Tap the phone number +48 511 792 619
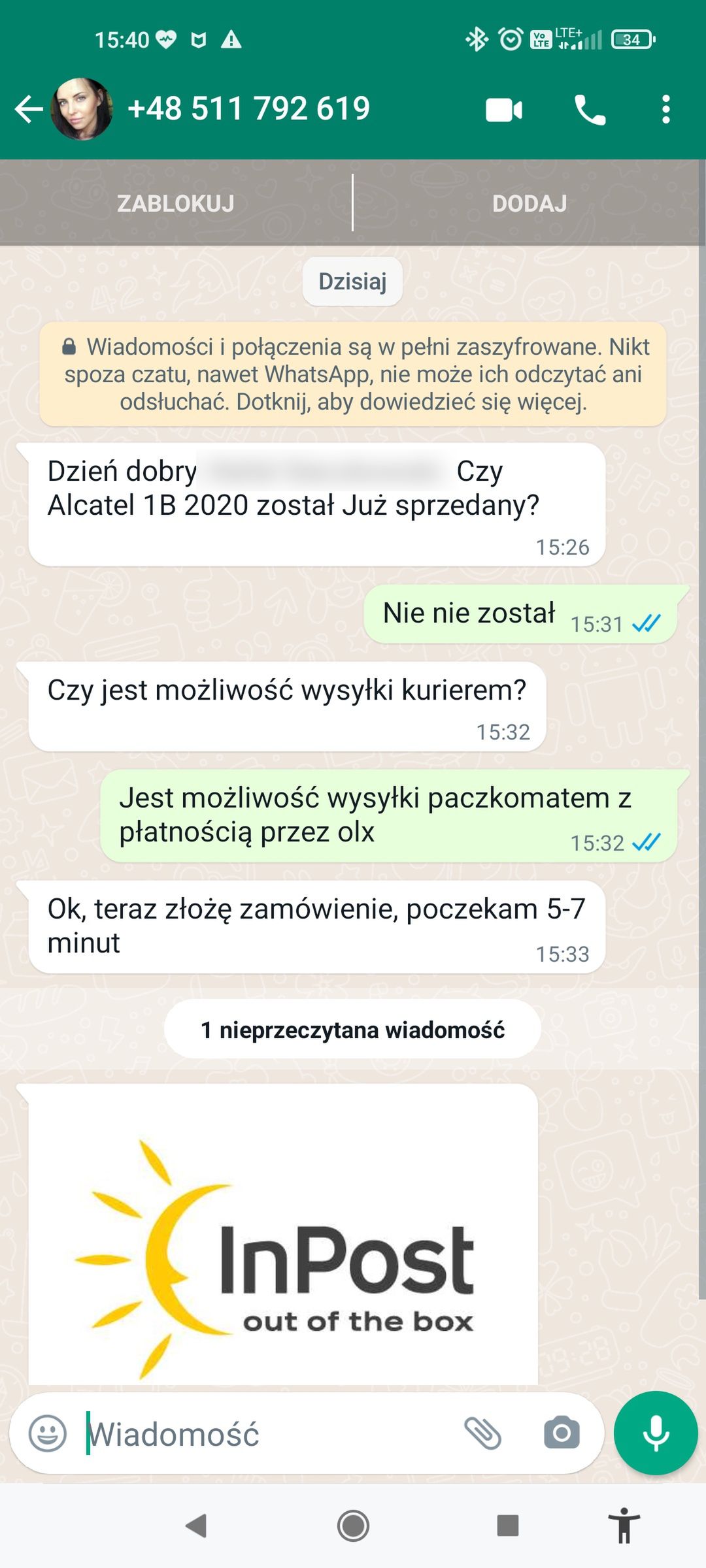 click(x=248, y=108)
